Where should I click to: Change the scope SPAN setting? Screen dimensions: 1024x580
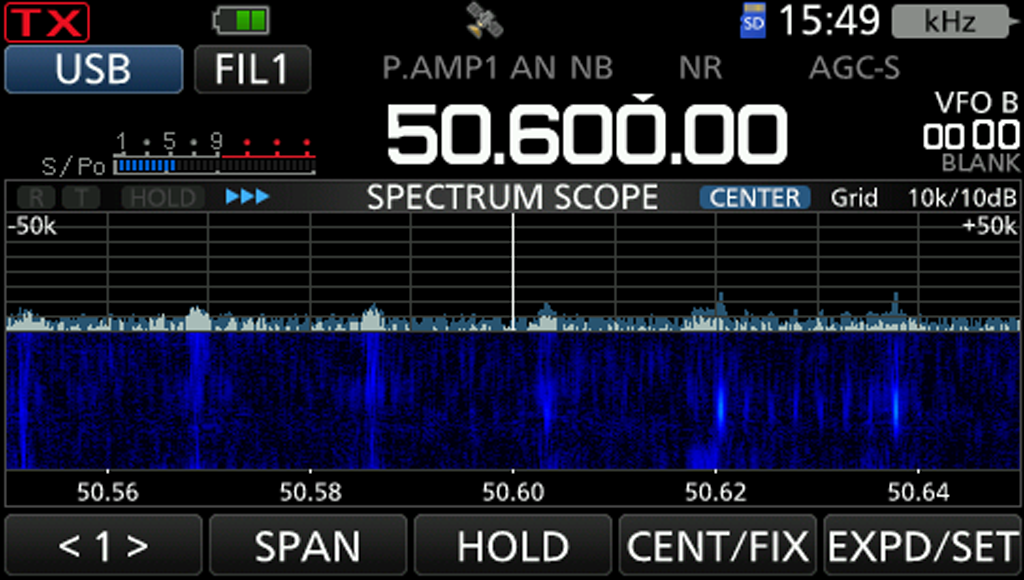(x=308, y=546)
